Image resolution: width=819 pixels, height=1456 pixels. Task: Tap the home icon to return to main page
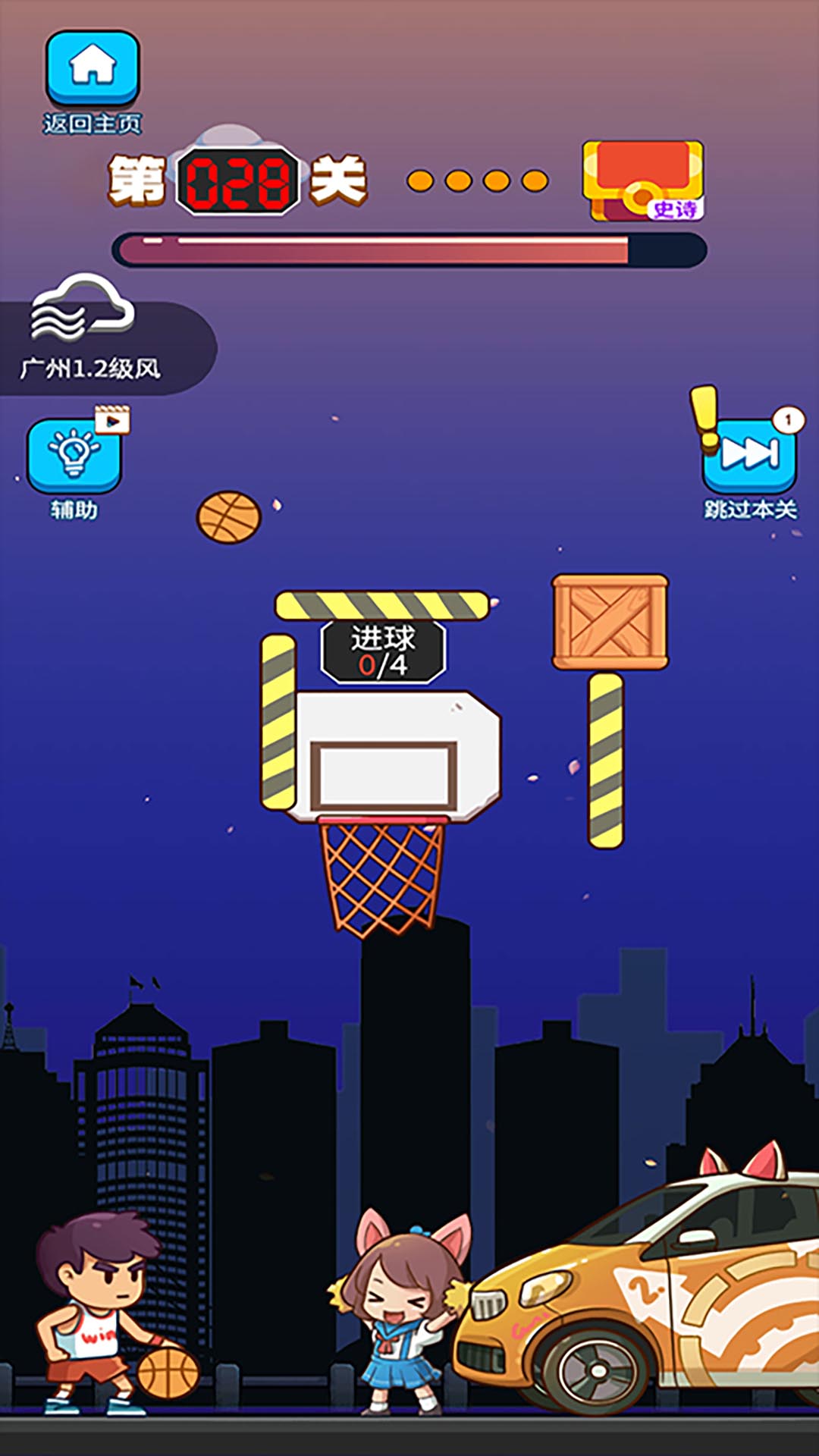pyautogui.click(x=93, y=68)
